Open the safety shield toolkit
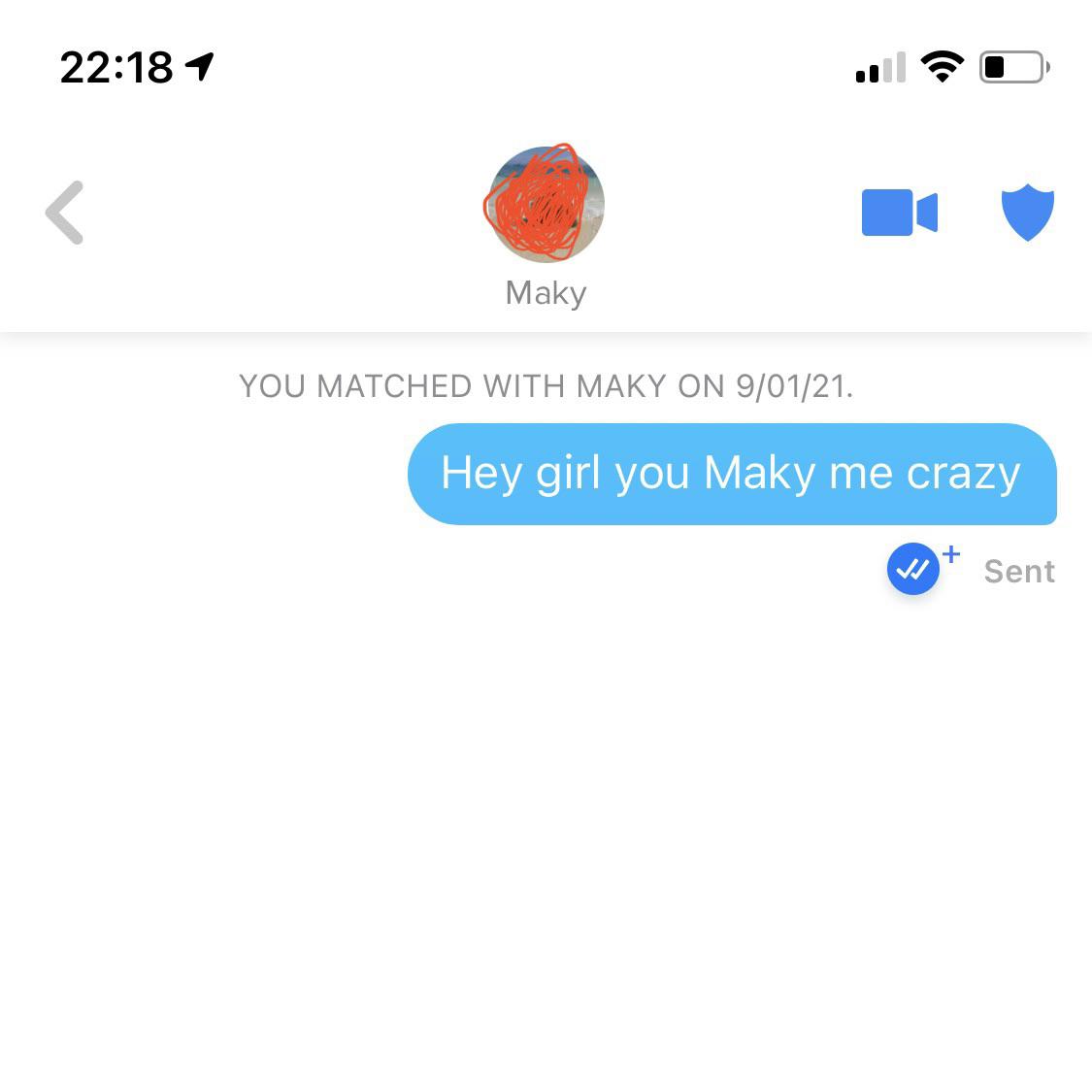This screenshot has width=1092, height=1092. point(1027,213)
